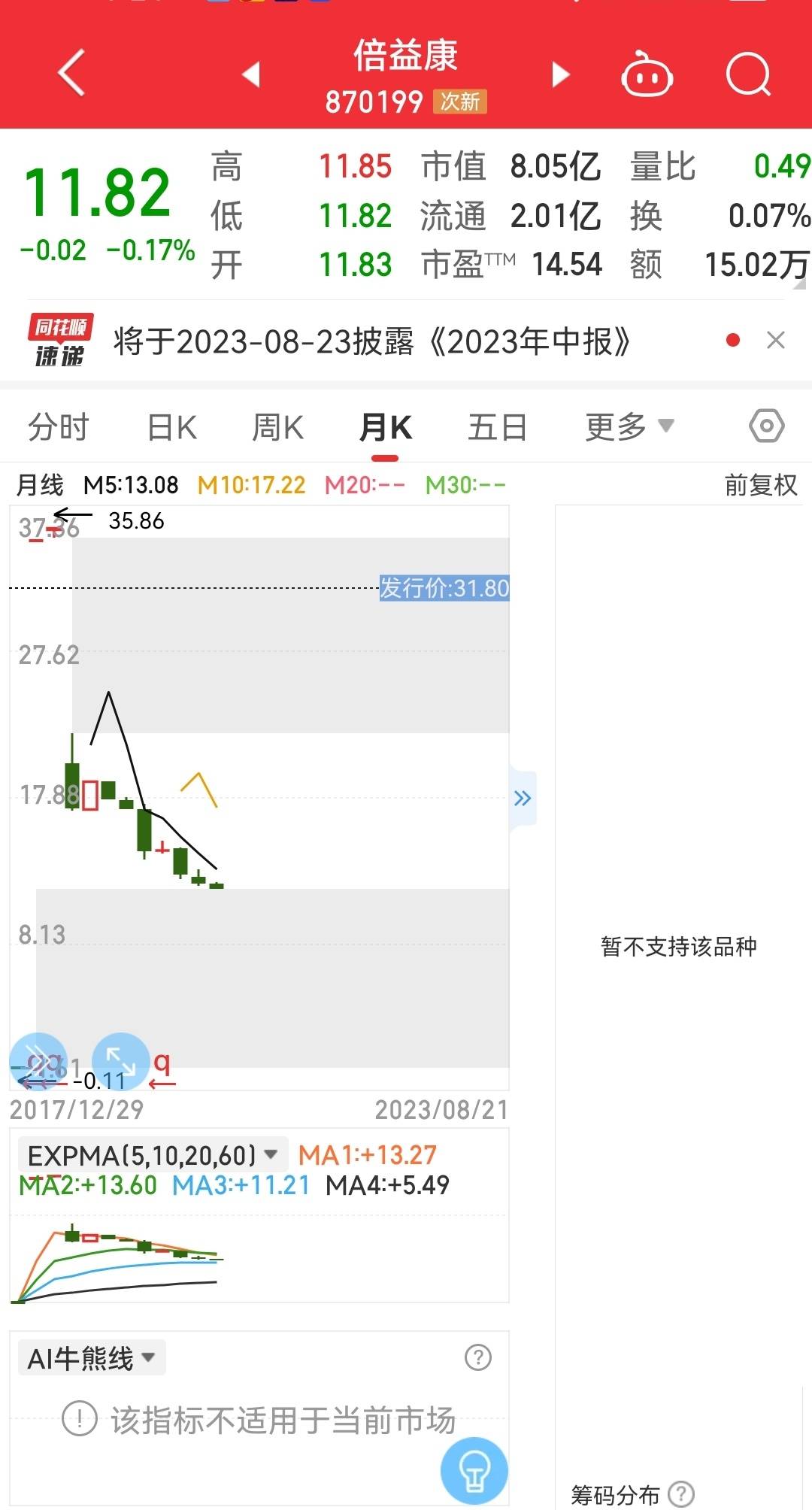
Task: Go back using the top-left arrow
Action: point(71,73)
